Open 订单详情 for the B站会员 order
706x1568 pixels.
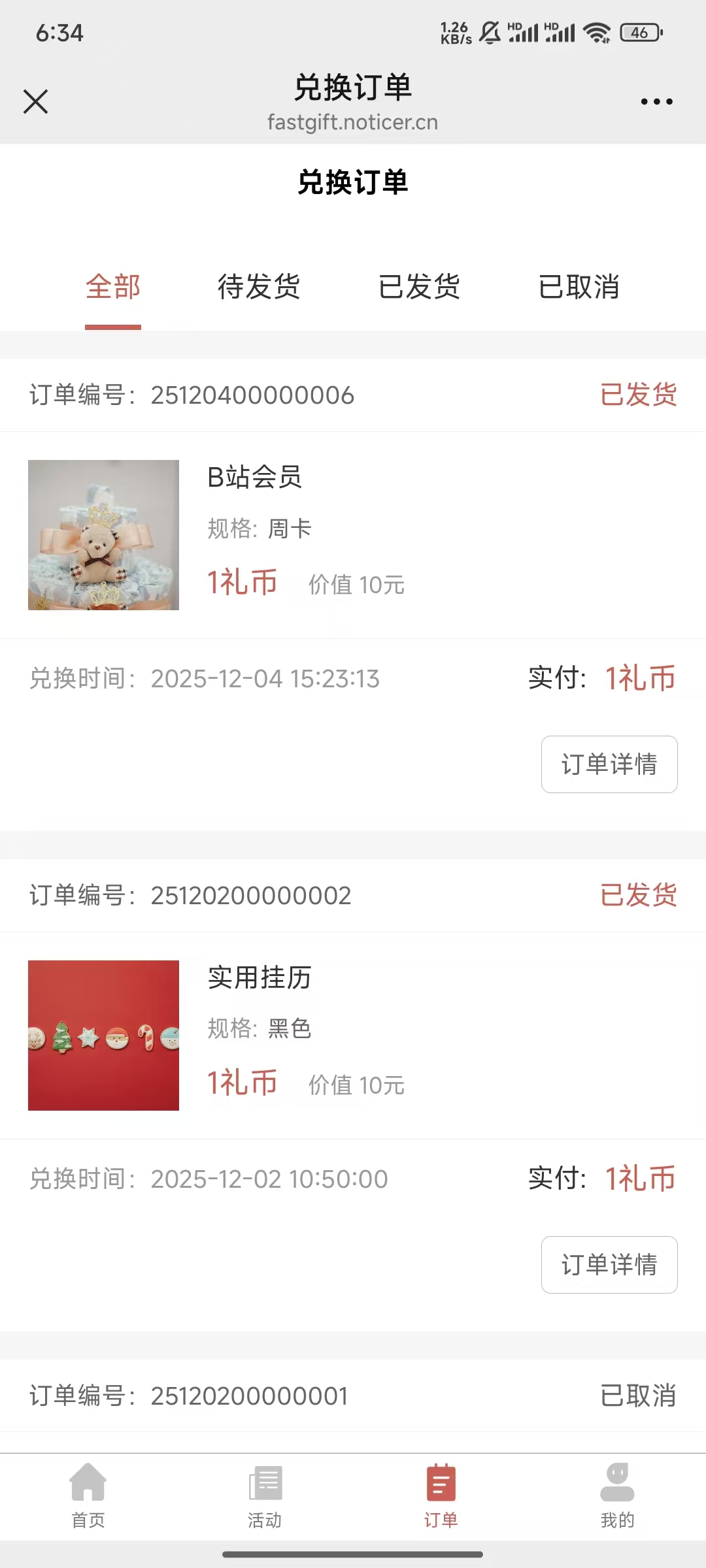point(609,764)
